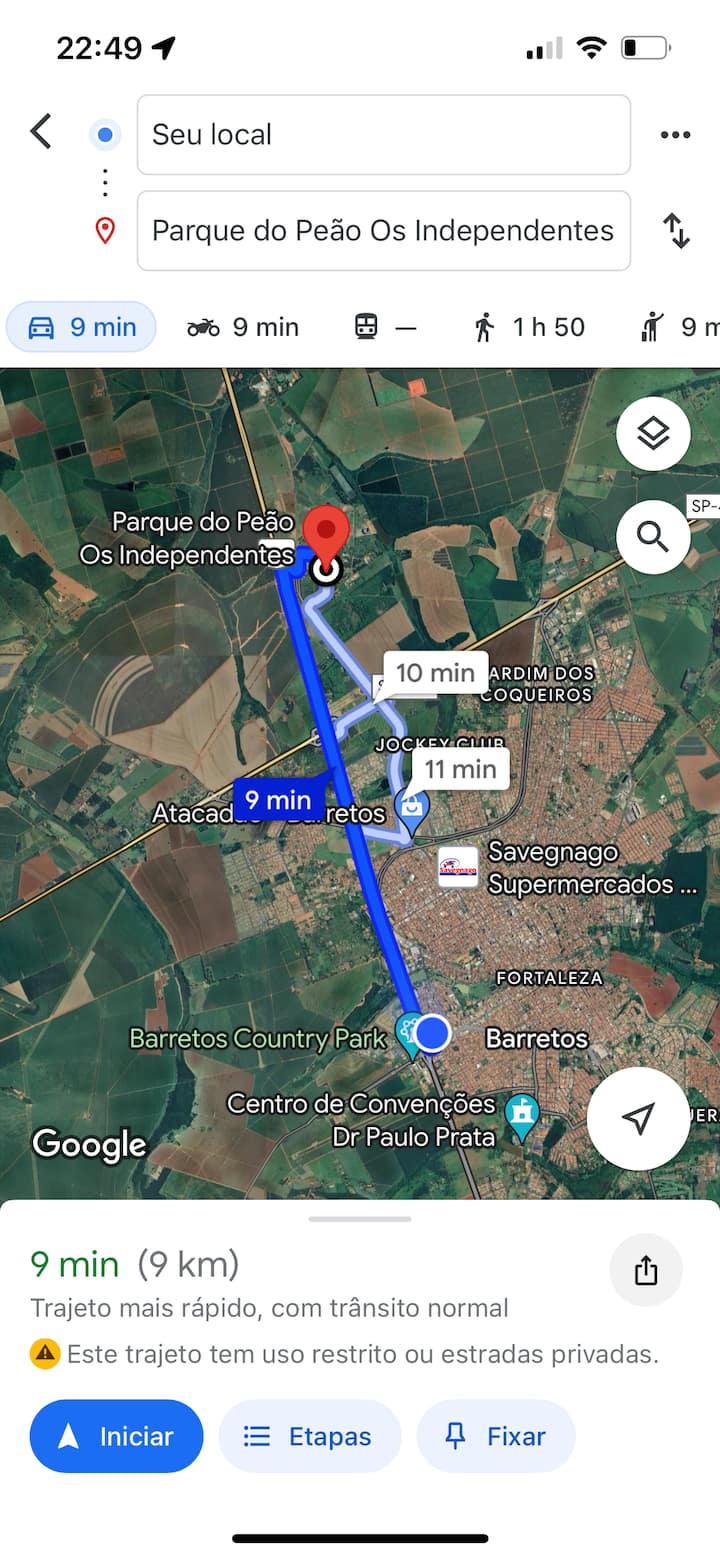Edit the starting point "Seu local"
The image size is (720, 1558).
[383, 135]
